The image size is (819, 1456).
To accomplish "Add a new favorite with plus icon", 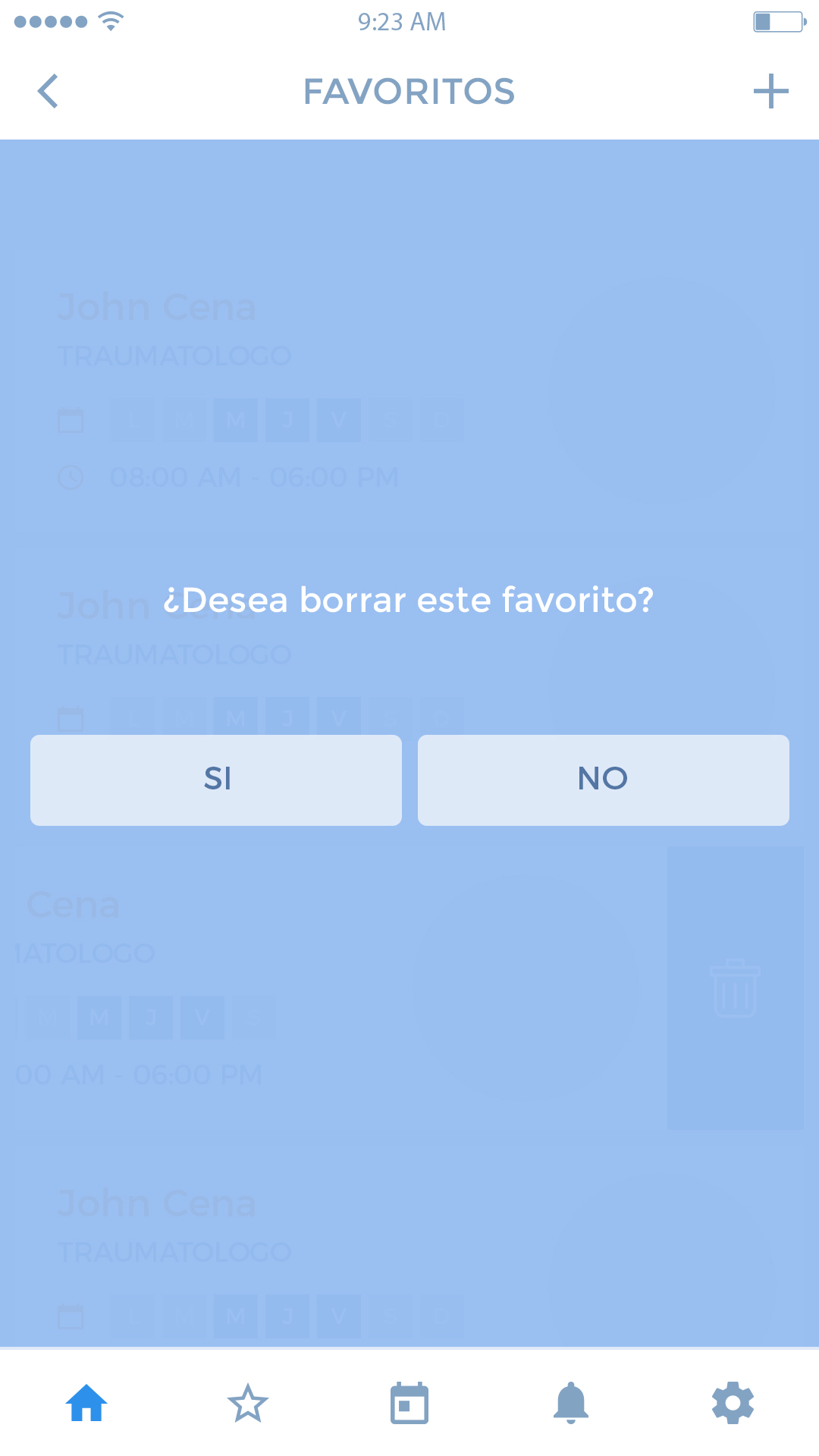I will (x=770, y=91).
